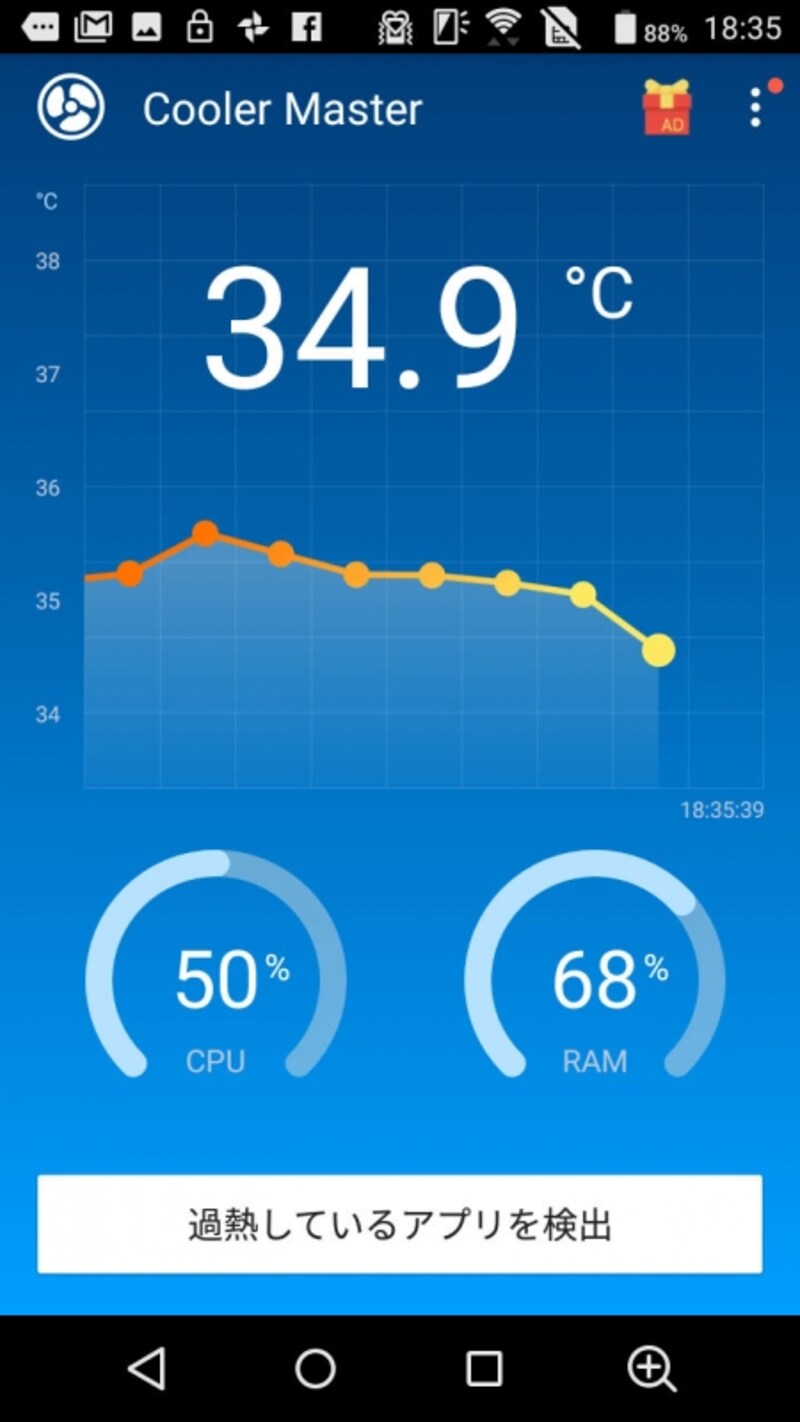Screen dimensions: 800x1422
Task: Go back with the system back button
Action: [x=147, y=1368]
